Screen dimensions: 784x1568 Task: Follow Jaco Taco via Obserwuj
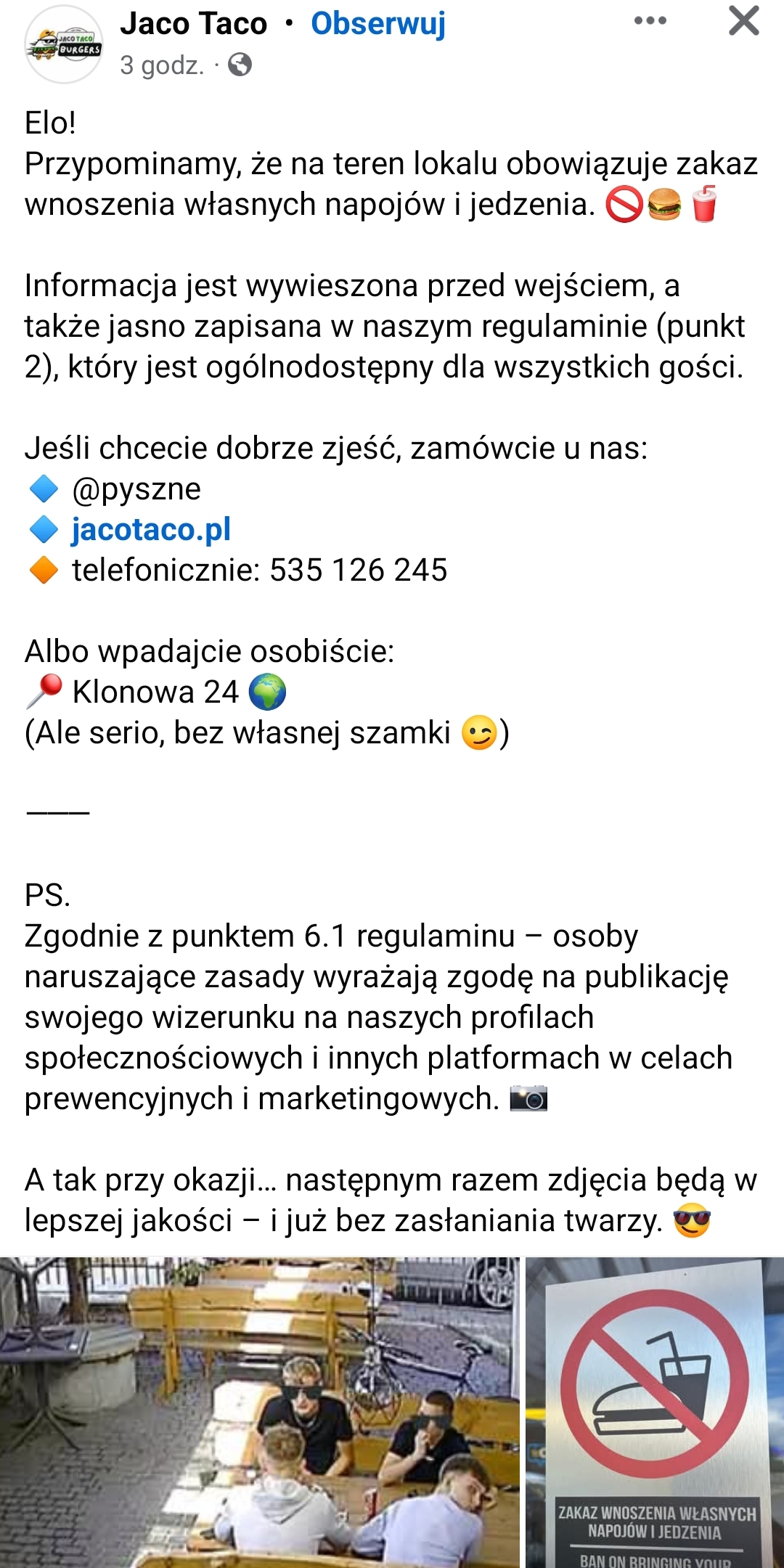377,24
